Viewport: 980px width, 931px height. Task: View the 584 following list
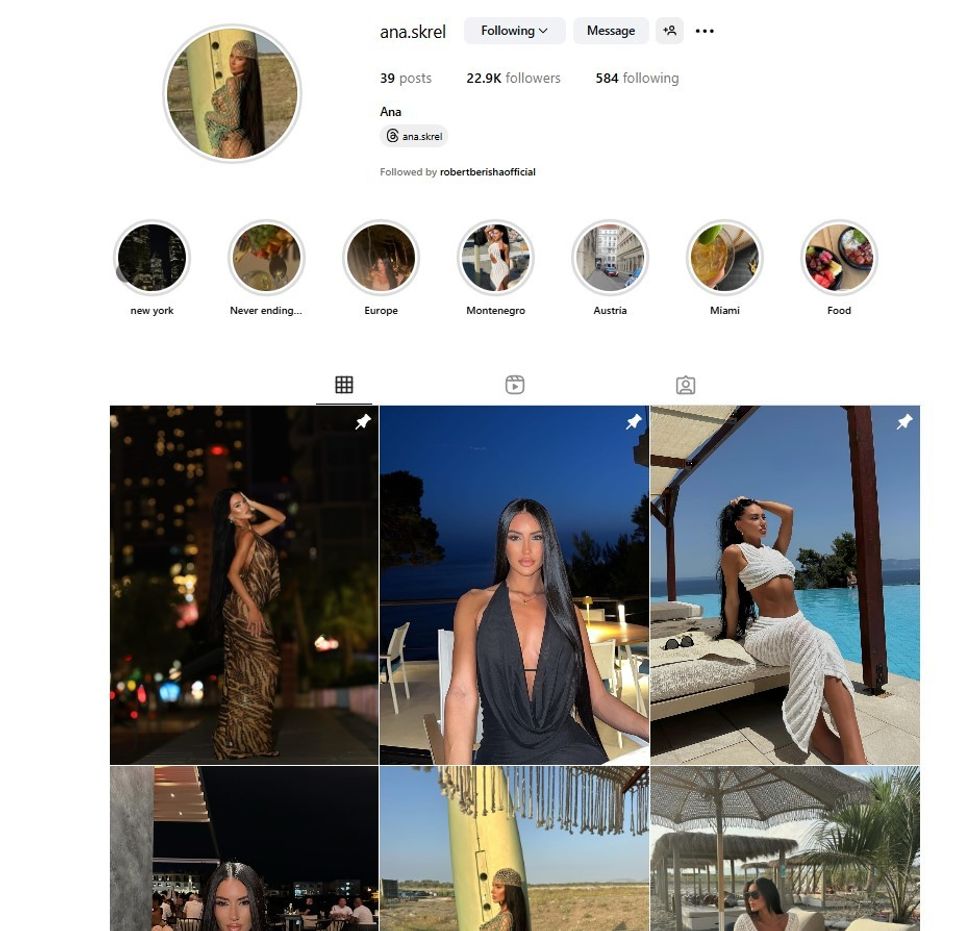point(637,78)
